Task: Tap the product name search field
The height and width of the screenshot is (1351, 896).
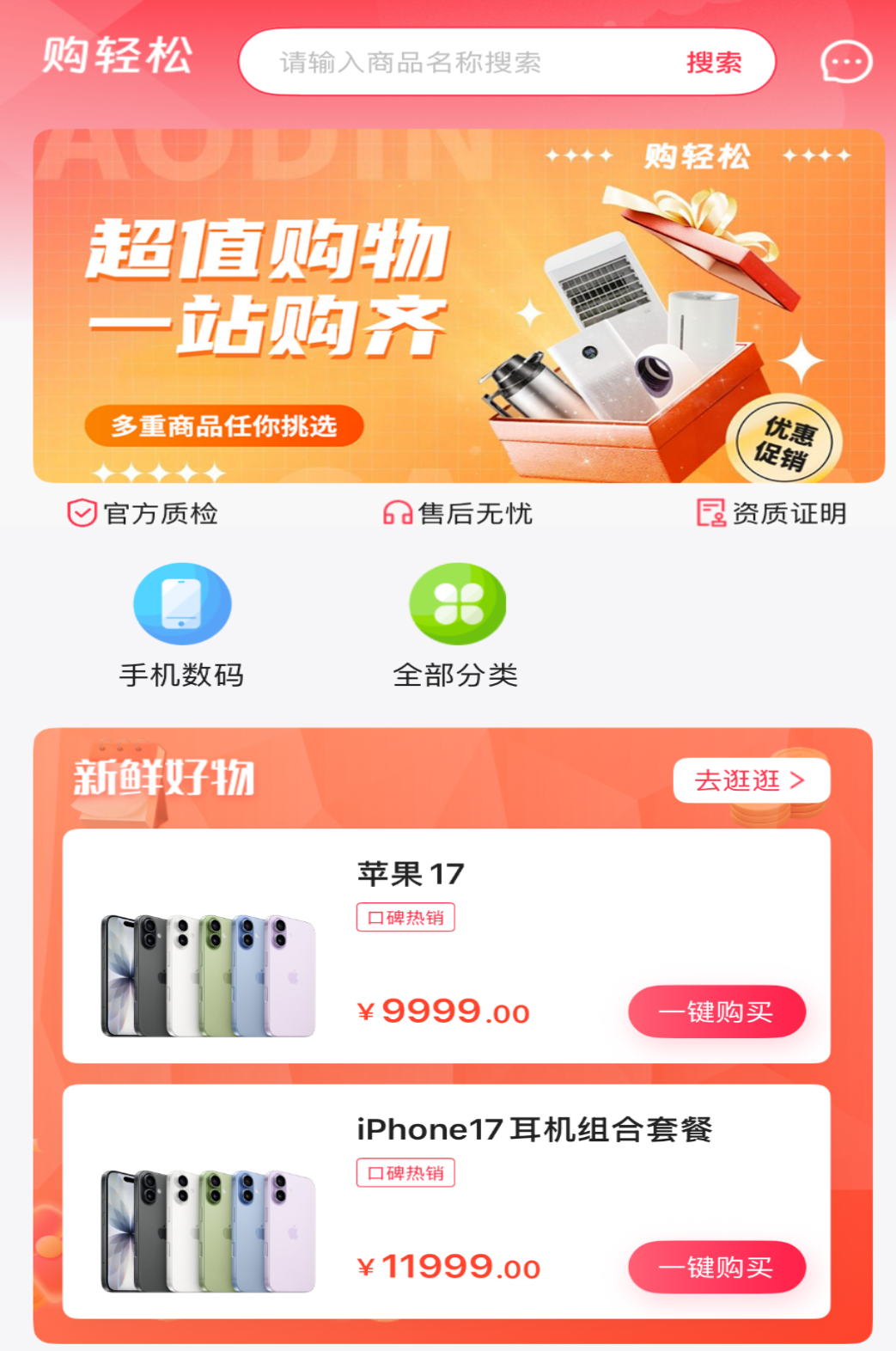Action: pos(455,63)
